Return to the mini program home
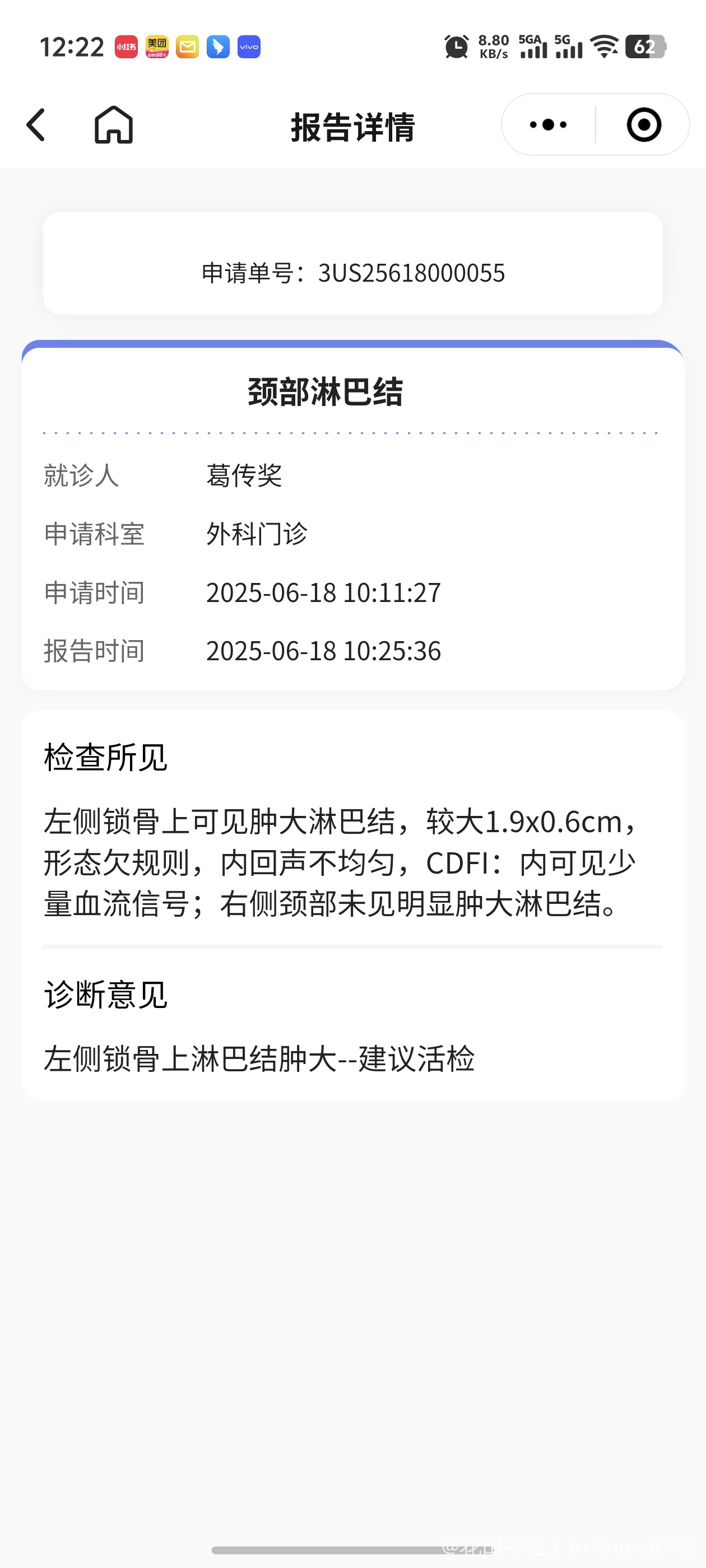 tap(113, 125)
